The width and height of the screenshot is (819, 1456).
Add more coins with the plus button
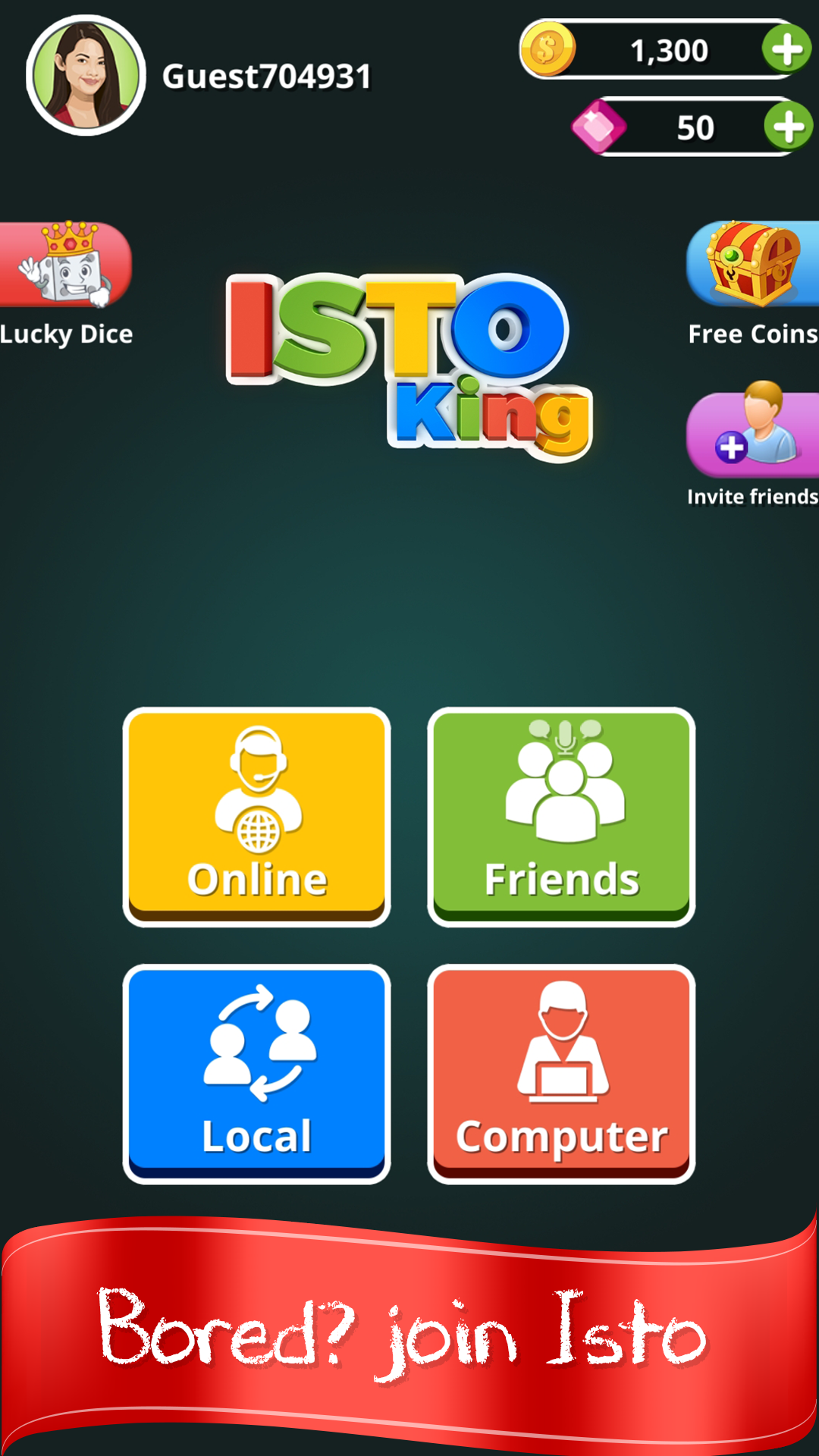click(787, 50)
